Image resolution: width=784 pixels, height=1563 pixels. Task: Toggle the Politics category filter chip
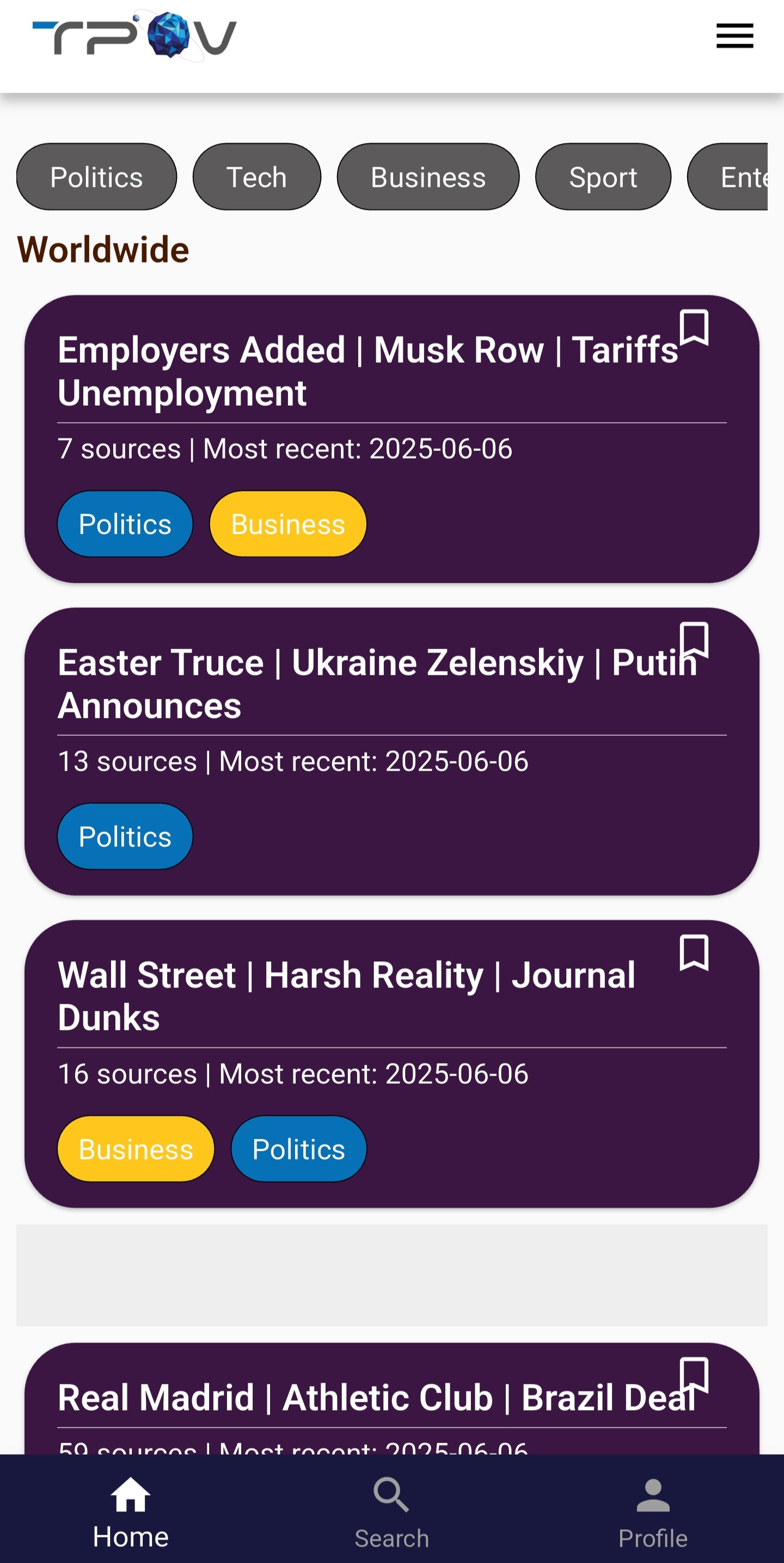pyautogui.click(x=96, y=176)
